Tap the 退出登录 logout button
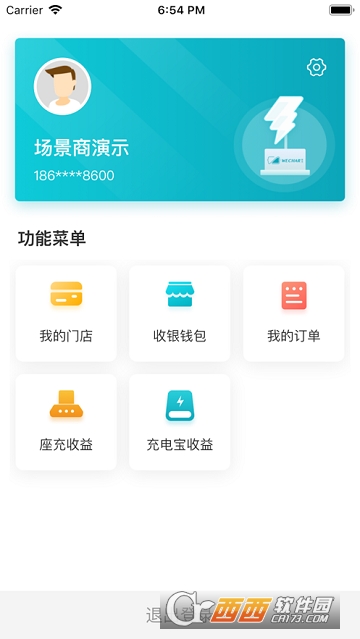 (180, 615)
